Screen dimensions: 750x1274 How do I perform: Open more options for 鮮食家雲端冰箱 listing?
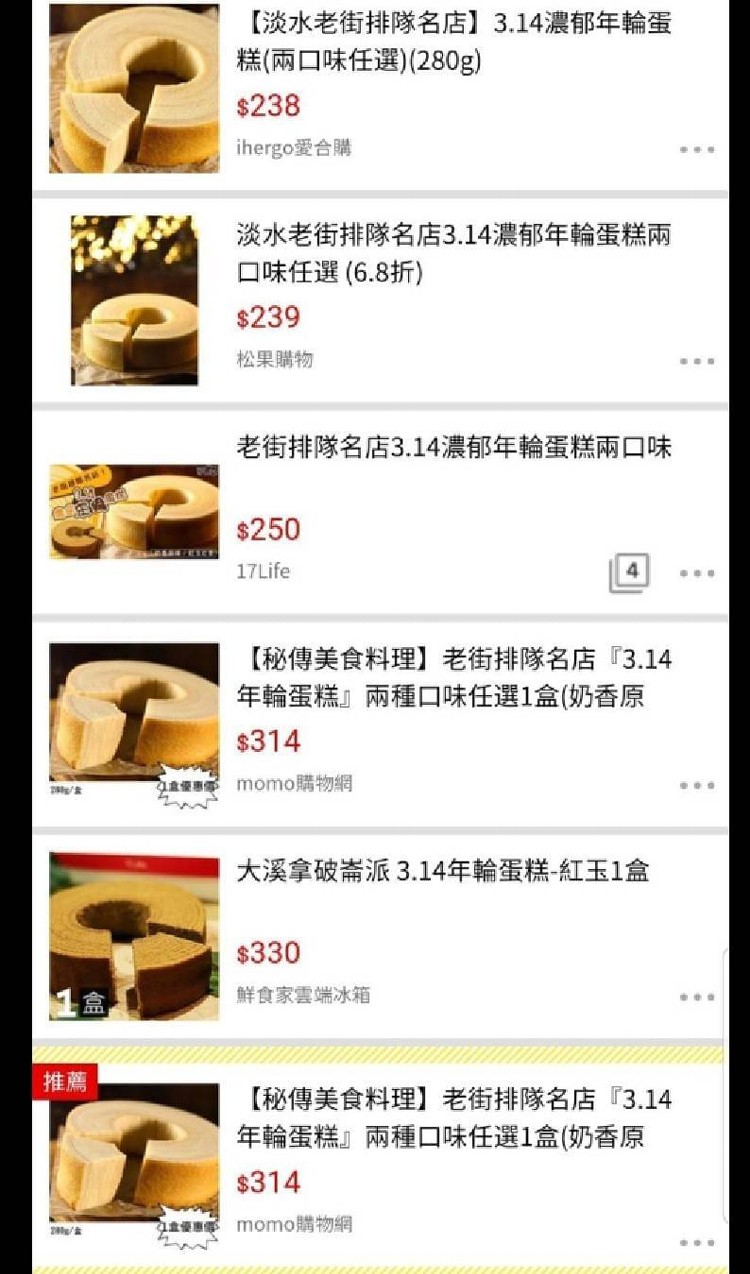[697, 998]
